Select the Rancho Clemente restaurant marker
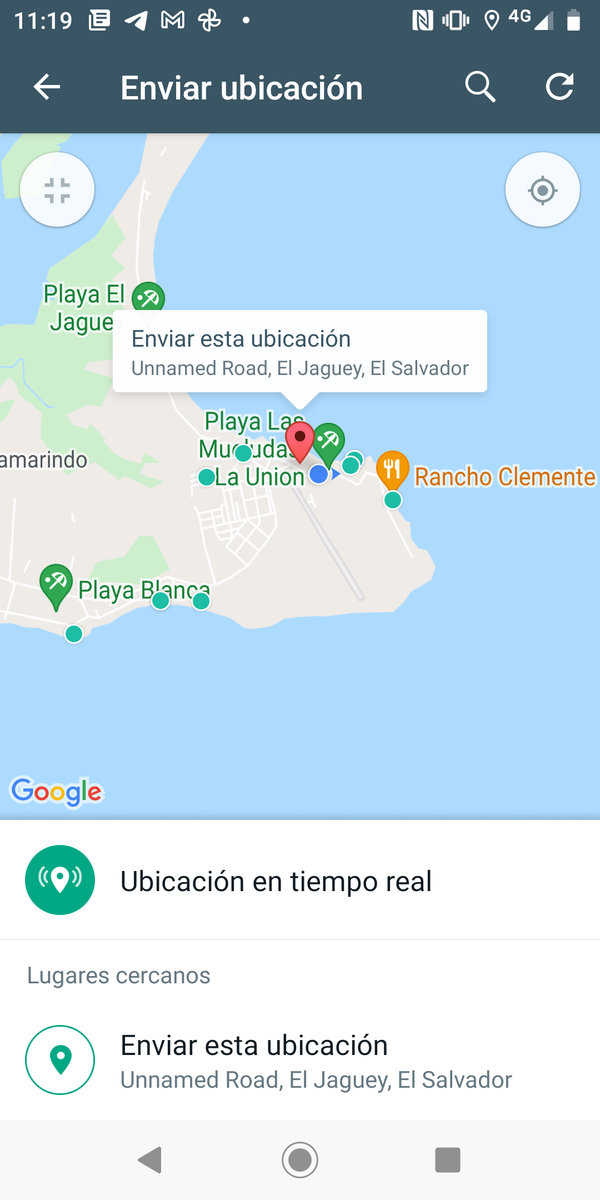This screenshot has width=600, height=1200. (x=392, y=468)
